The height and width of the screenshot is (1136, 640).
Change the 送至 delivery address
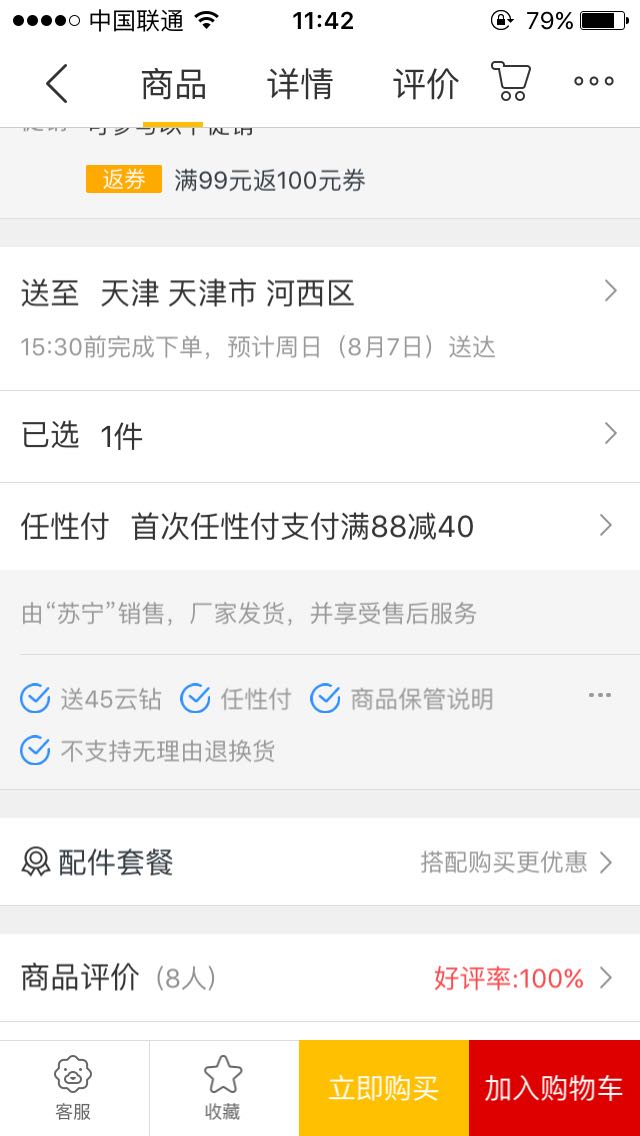(x=320, y=319)
